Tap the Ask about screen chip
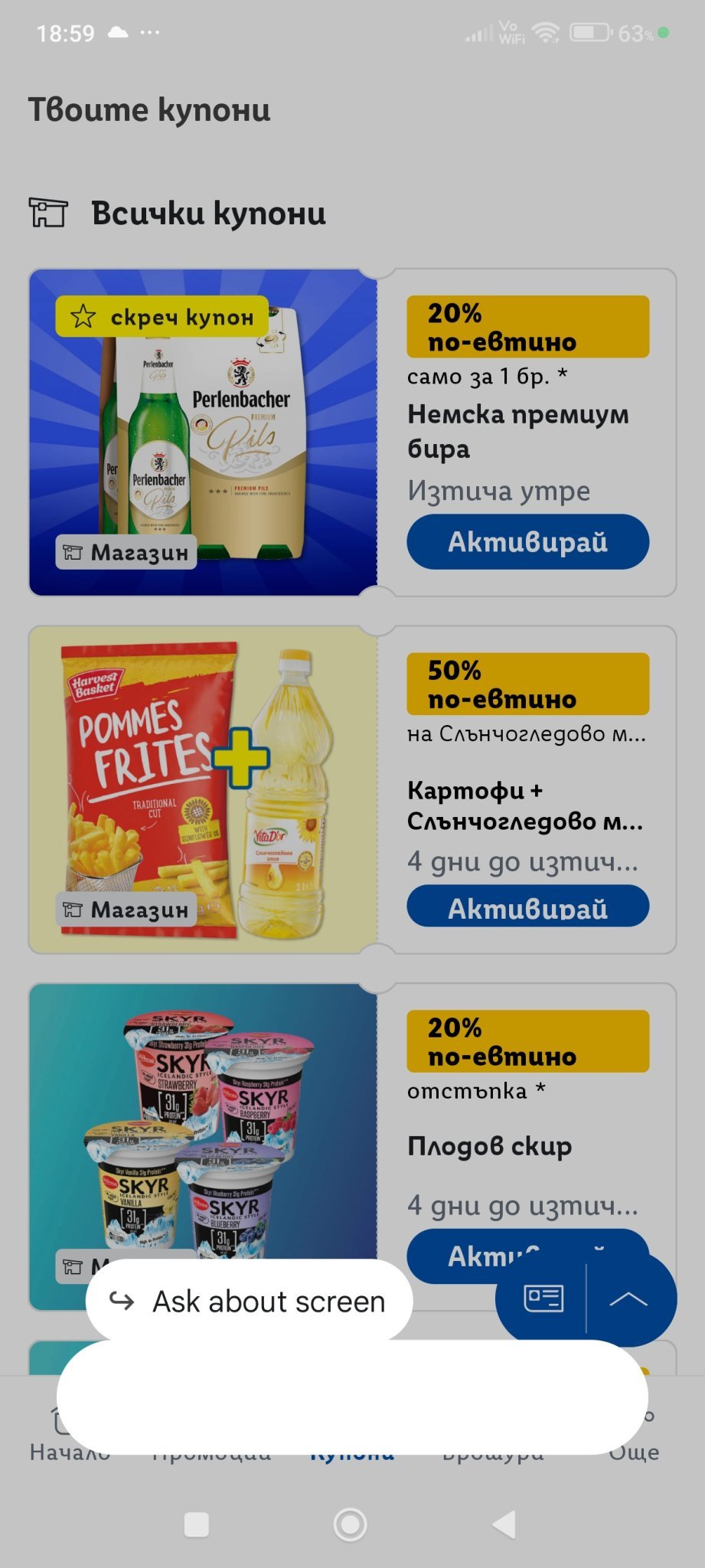This screenshot has height=1568, width=705. pyautogui.click(x=249, y=1301)
